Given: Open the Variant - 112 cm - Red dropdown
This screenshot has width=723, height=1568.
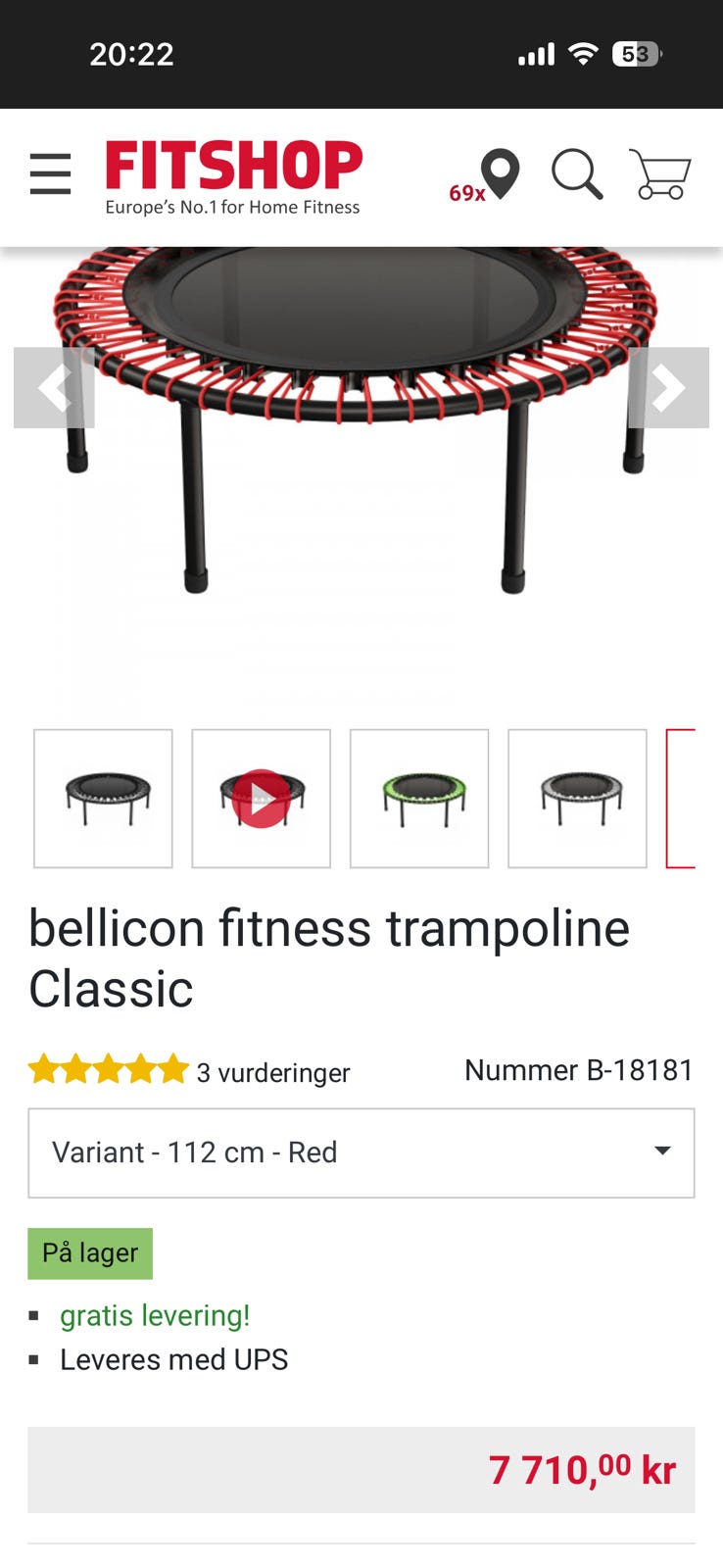Looking at the screenshot, I should coord(361,1153).
